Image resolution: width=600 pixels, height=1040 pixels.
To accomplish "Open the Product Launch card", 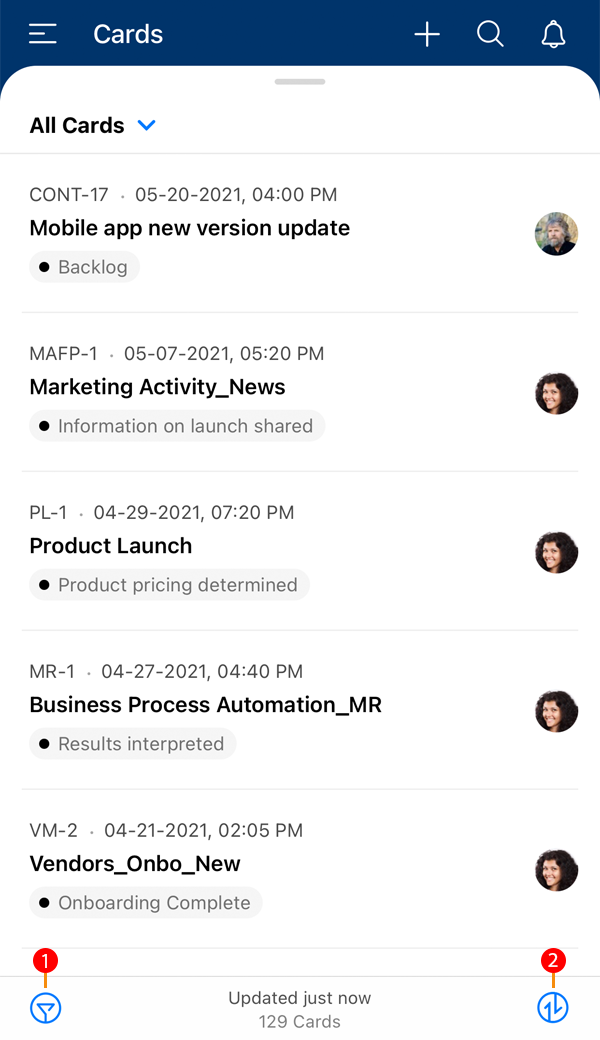I will coord(111,546).
